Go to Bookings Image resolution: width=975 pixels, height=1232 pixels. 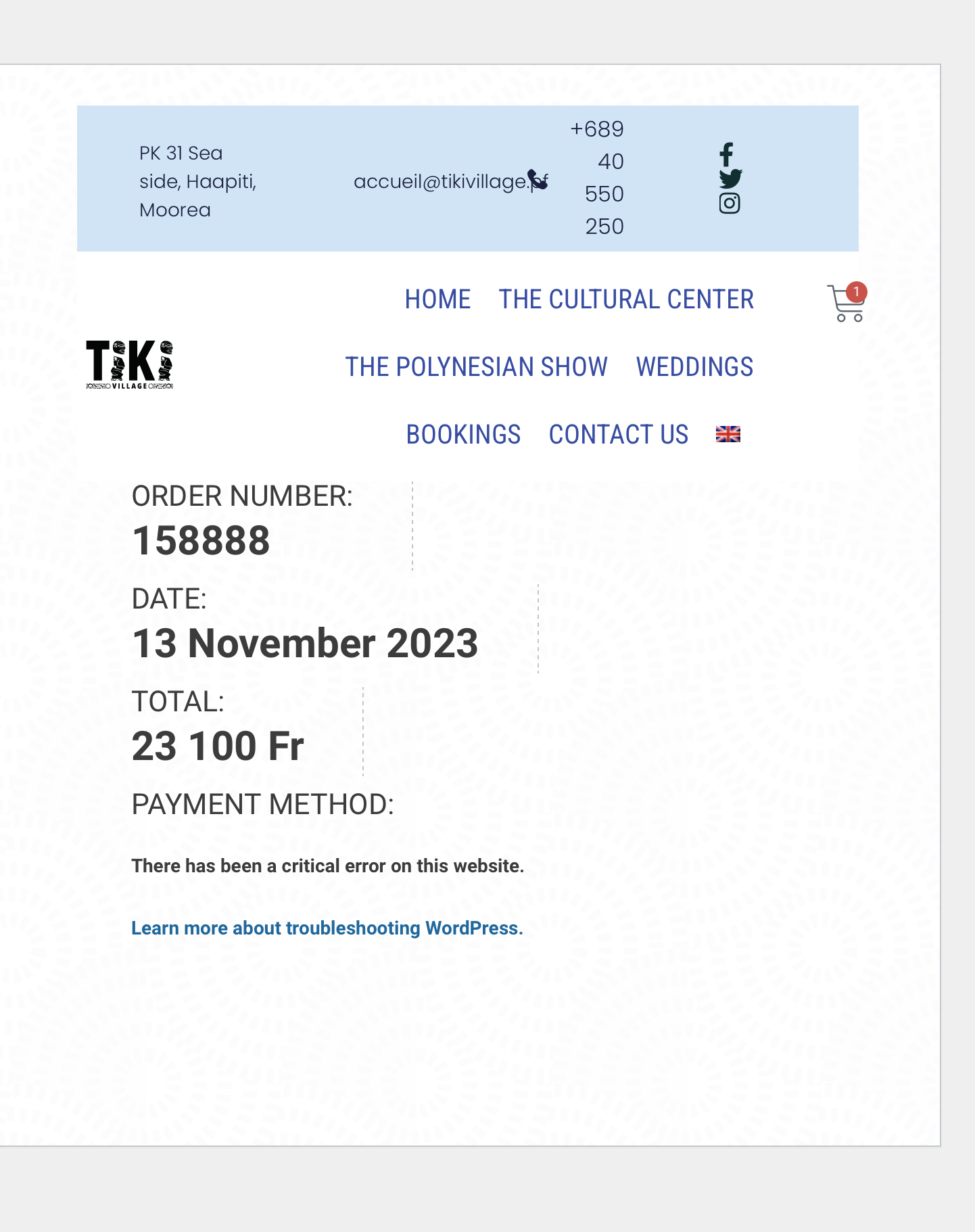click(463, 435)
